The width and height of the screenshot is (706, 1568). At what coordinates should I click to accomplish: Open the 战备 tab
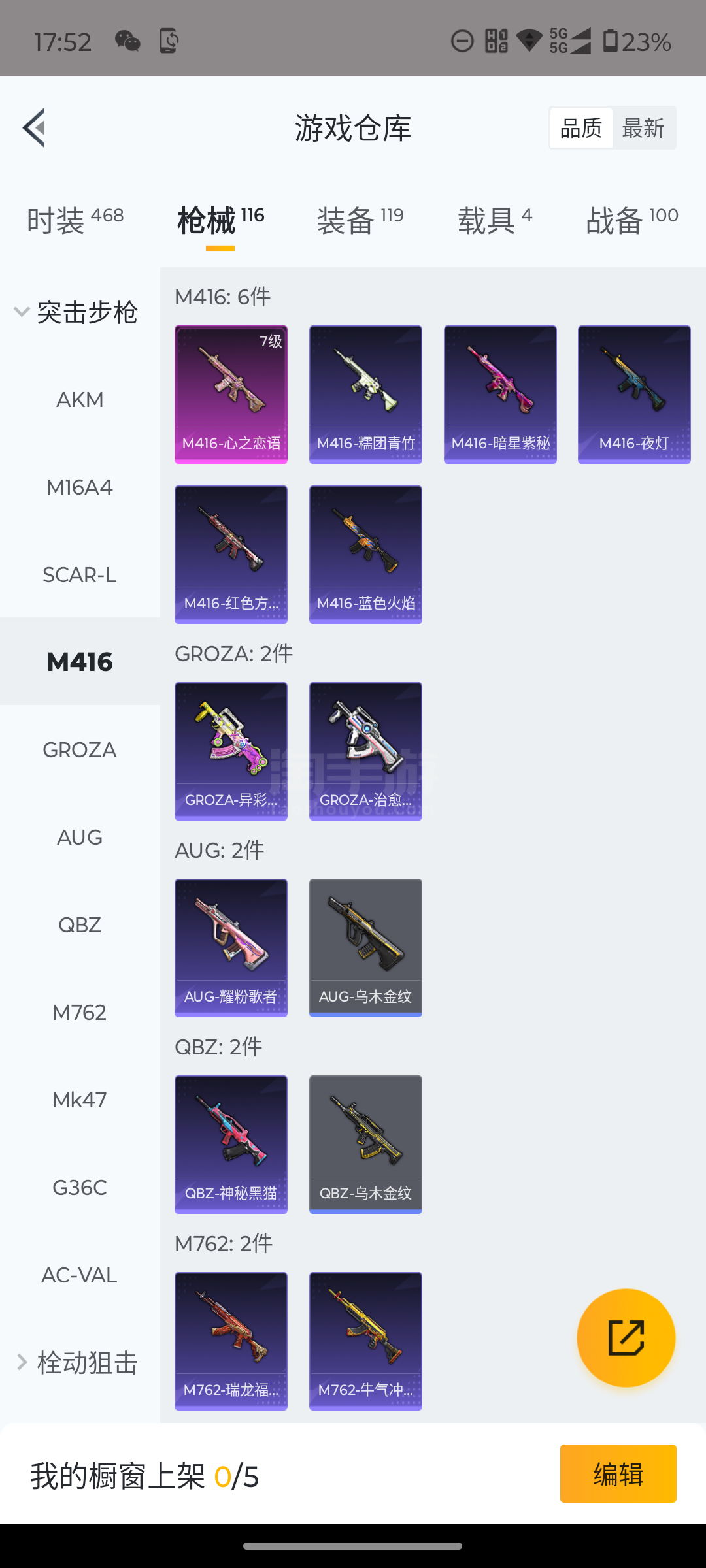tap(631, 220)
